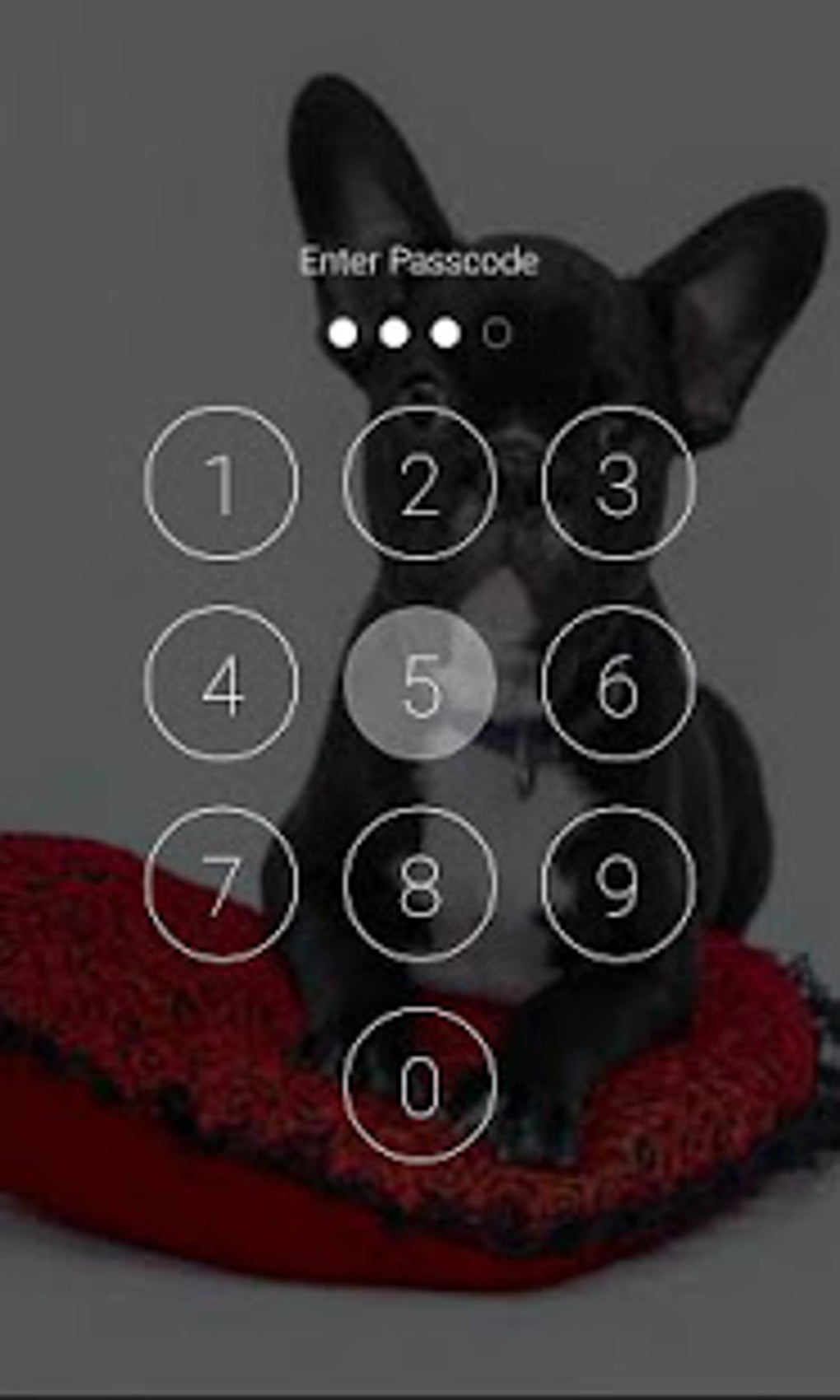Enter digit 2 on the keypad
Viewport: 840px width, 1400px height.
click(420, 483)
